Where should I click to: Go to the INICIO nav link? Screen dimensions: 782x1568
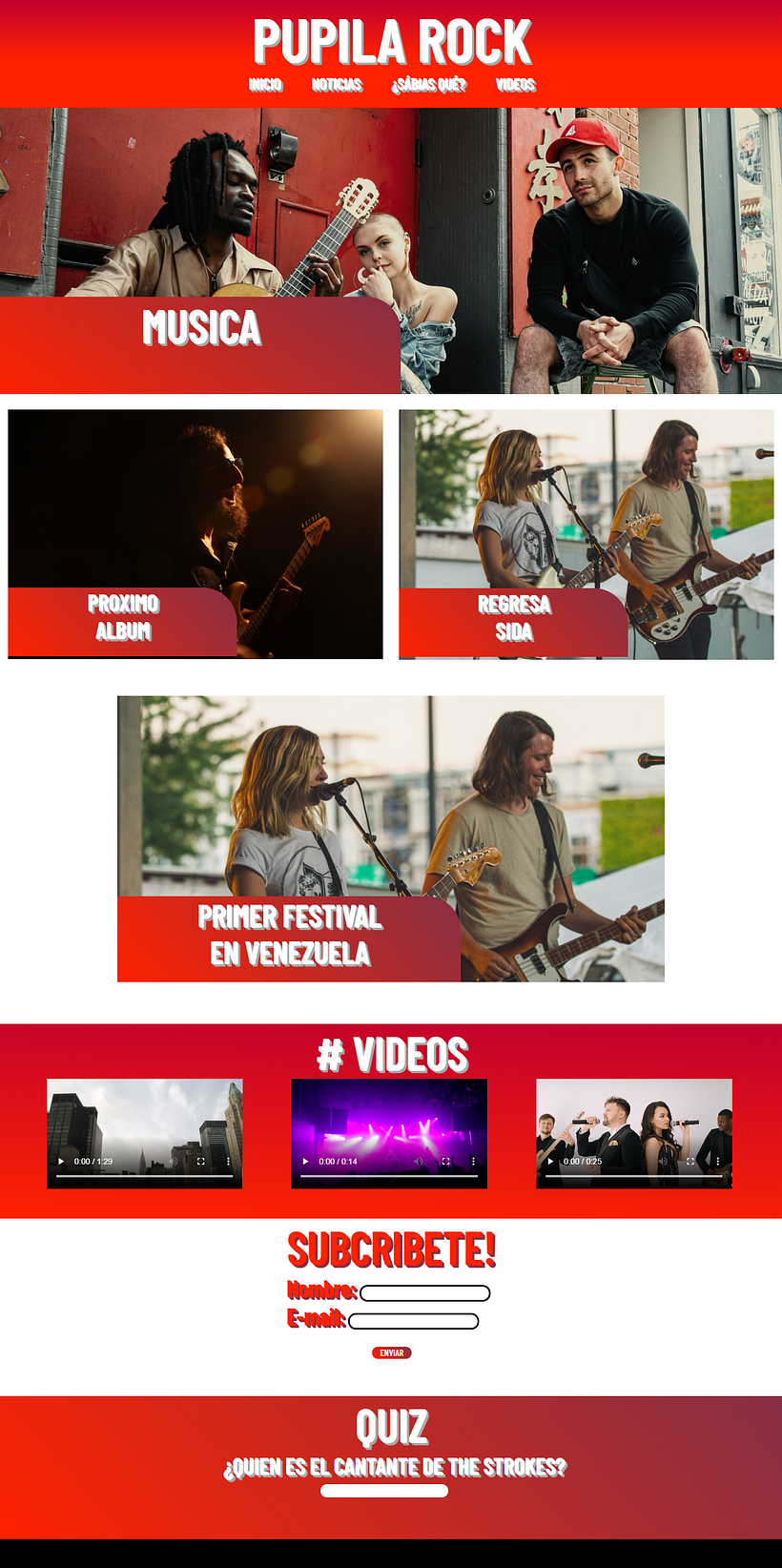(265, 85)
